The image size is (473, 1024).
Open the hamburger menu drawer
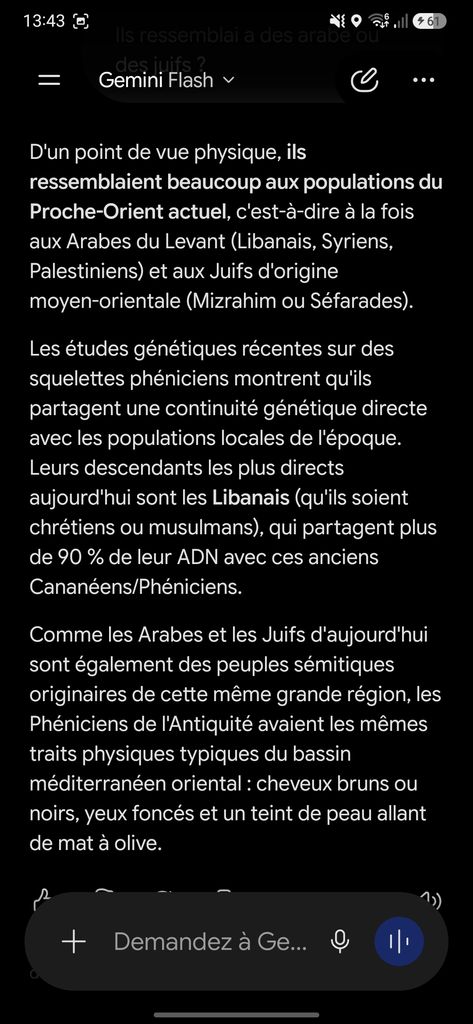[50, 80]
